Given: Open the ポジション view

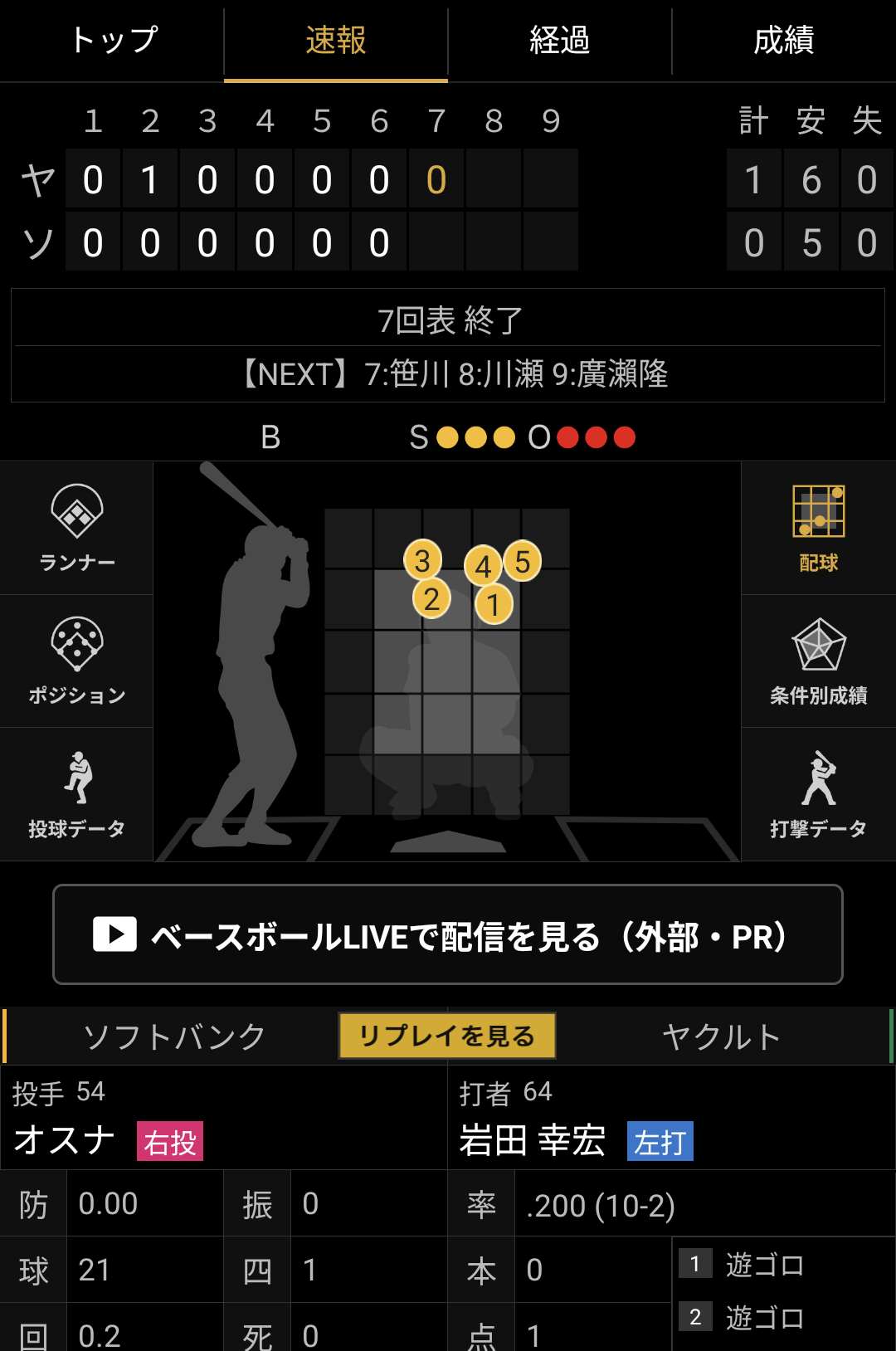Looking at the screenshot, I should coord(77,661).
